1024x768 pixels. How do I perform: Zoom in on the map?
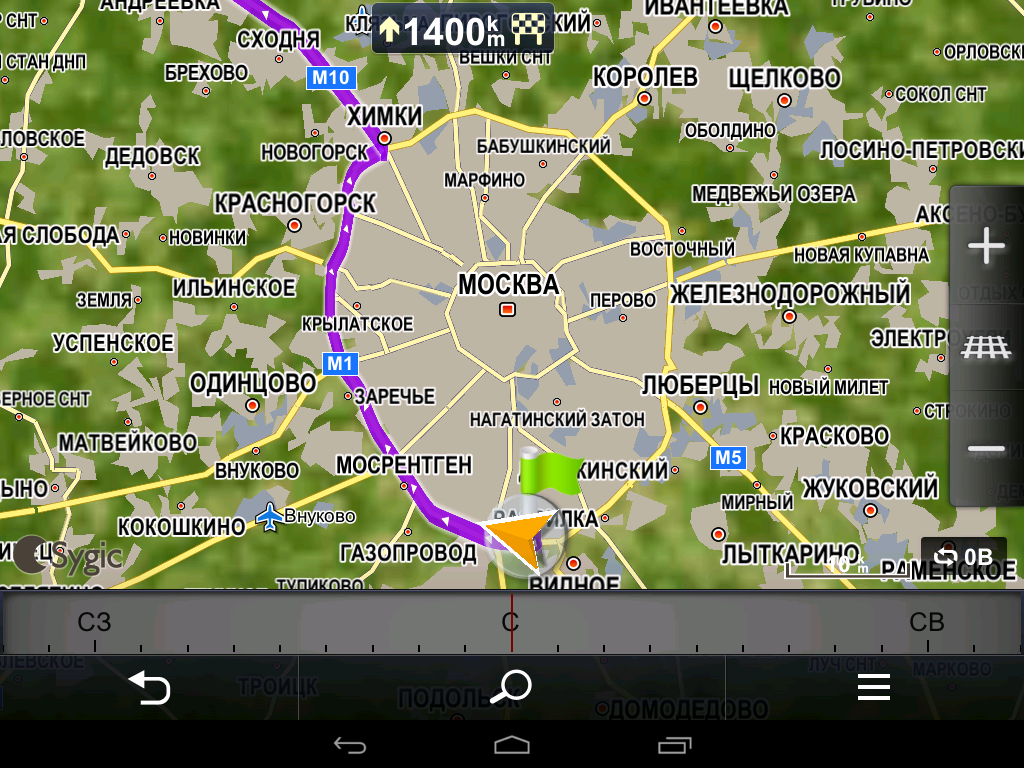point(986,246)
